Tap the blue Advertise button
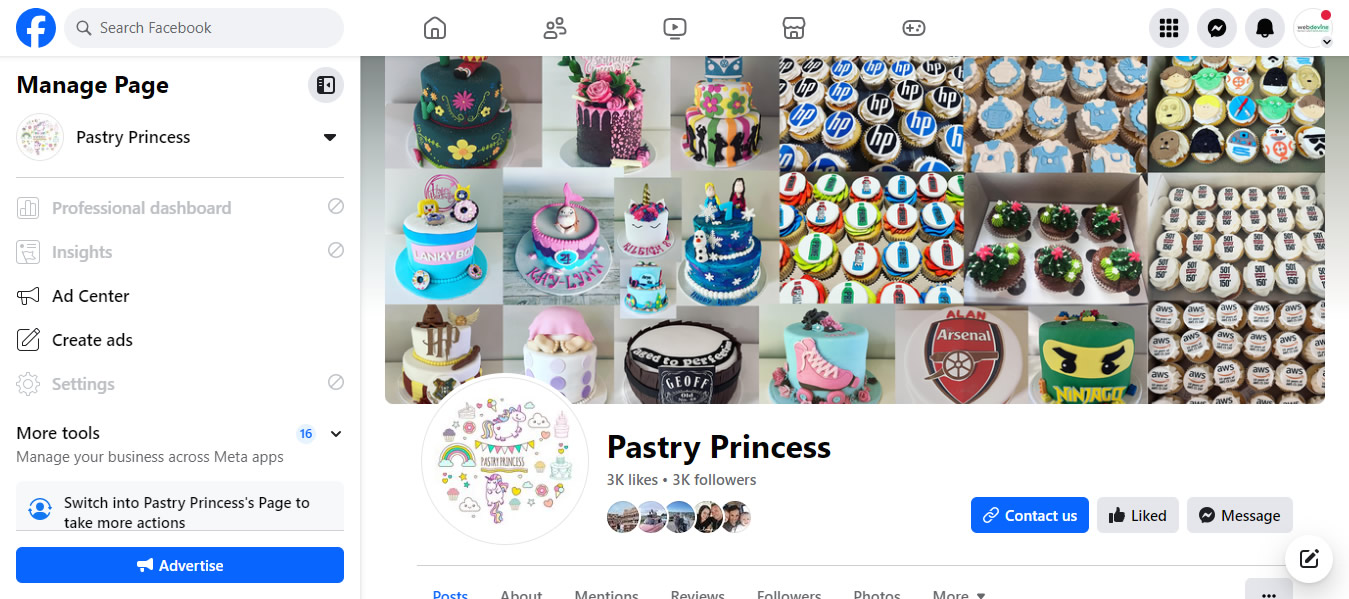Screen dimensions: 1349x599 click(180, 565)
